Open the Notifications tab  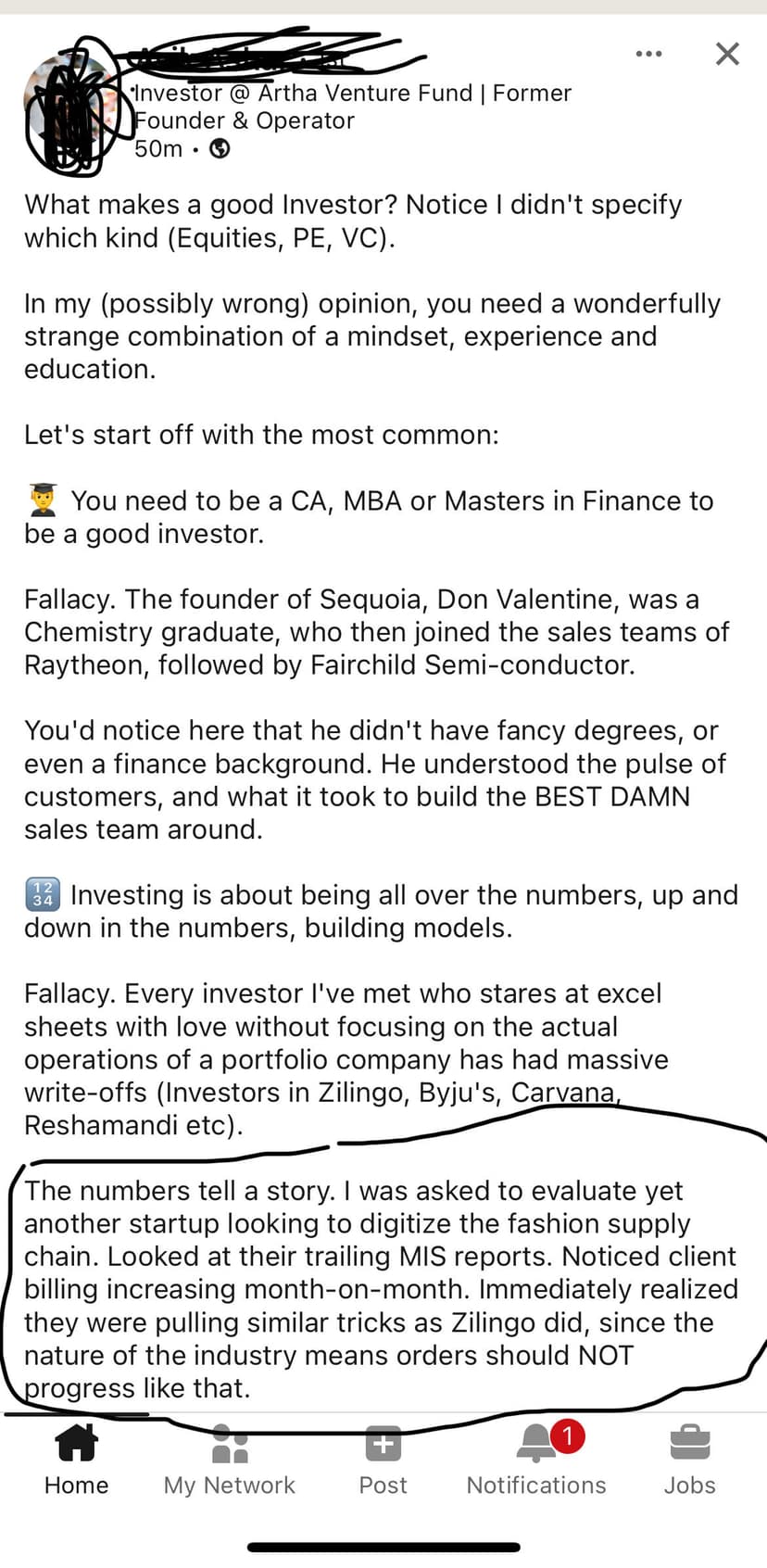[536, 1459]
